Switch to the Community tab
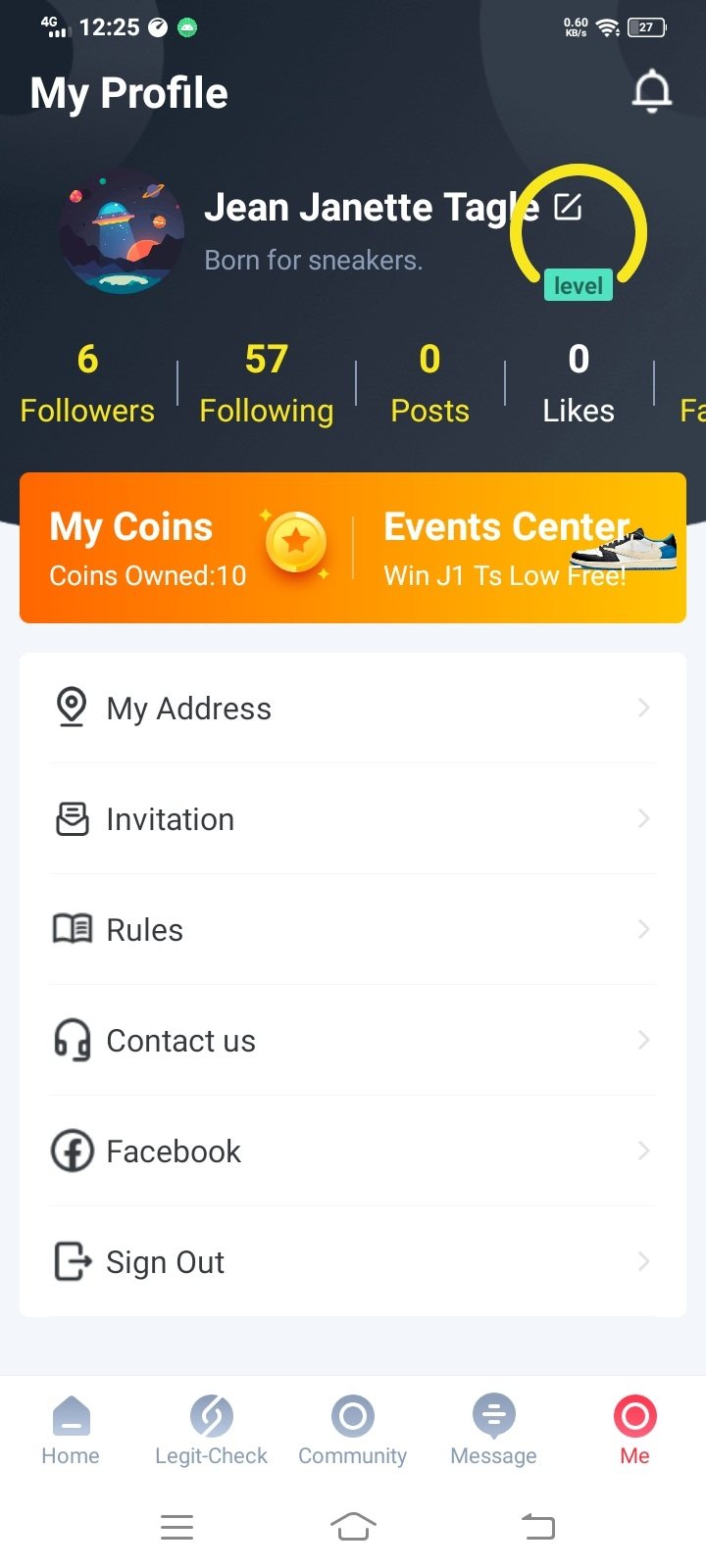The image size is (706, 1568). (x=353, y=1430)
